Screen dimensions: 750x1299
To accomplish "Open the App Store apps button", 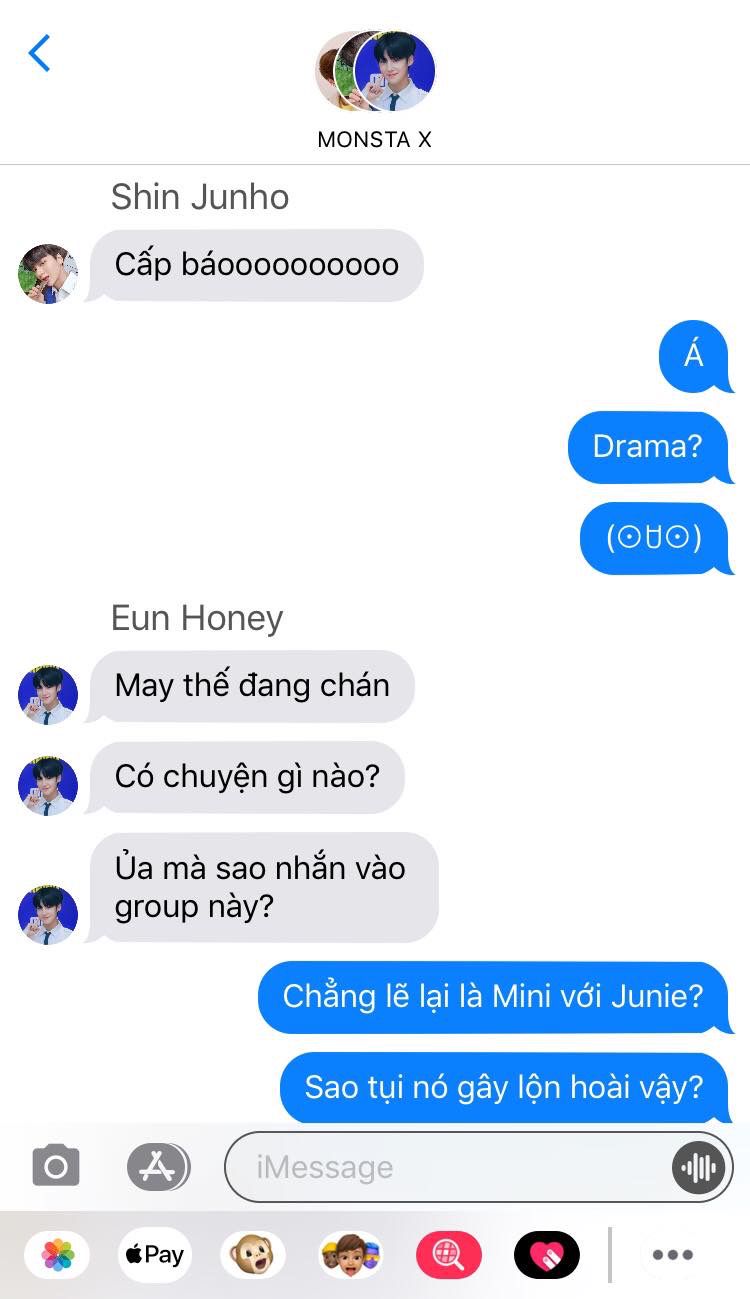I will [x=158, y=1166].
